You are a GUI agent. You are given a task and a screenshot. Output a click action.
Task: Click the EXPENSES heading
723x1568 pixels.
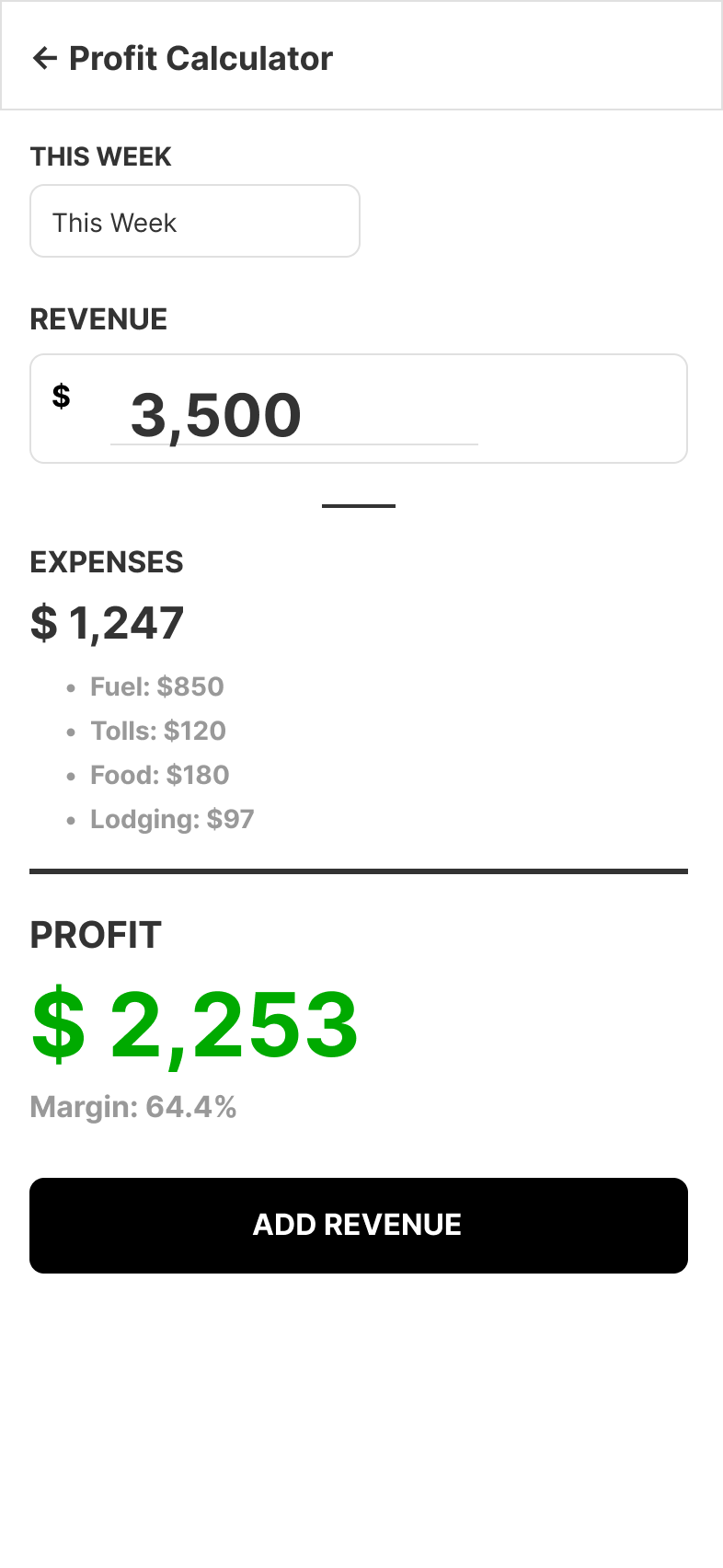pos(107,561)
